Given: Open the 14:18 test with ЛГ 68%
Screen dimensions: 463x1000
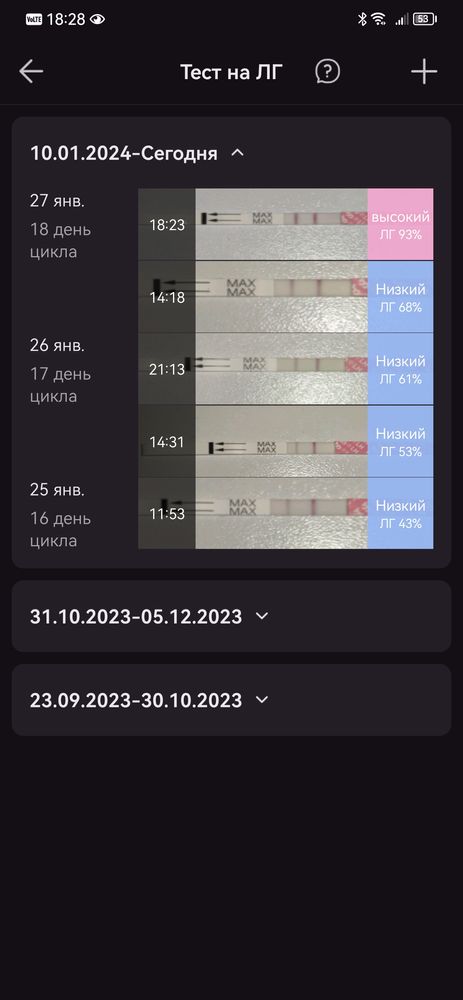Looking at the screenshot, I should [x=286, y=297].
